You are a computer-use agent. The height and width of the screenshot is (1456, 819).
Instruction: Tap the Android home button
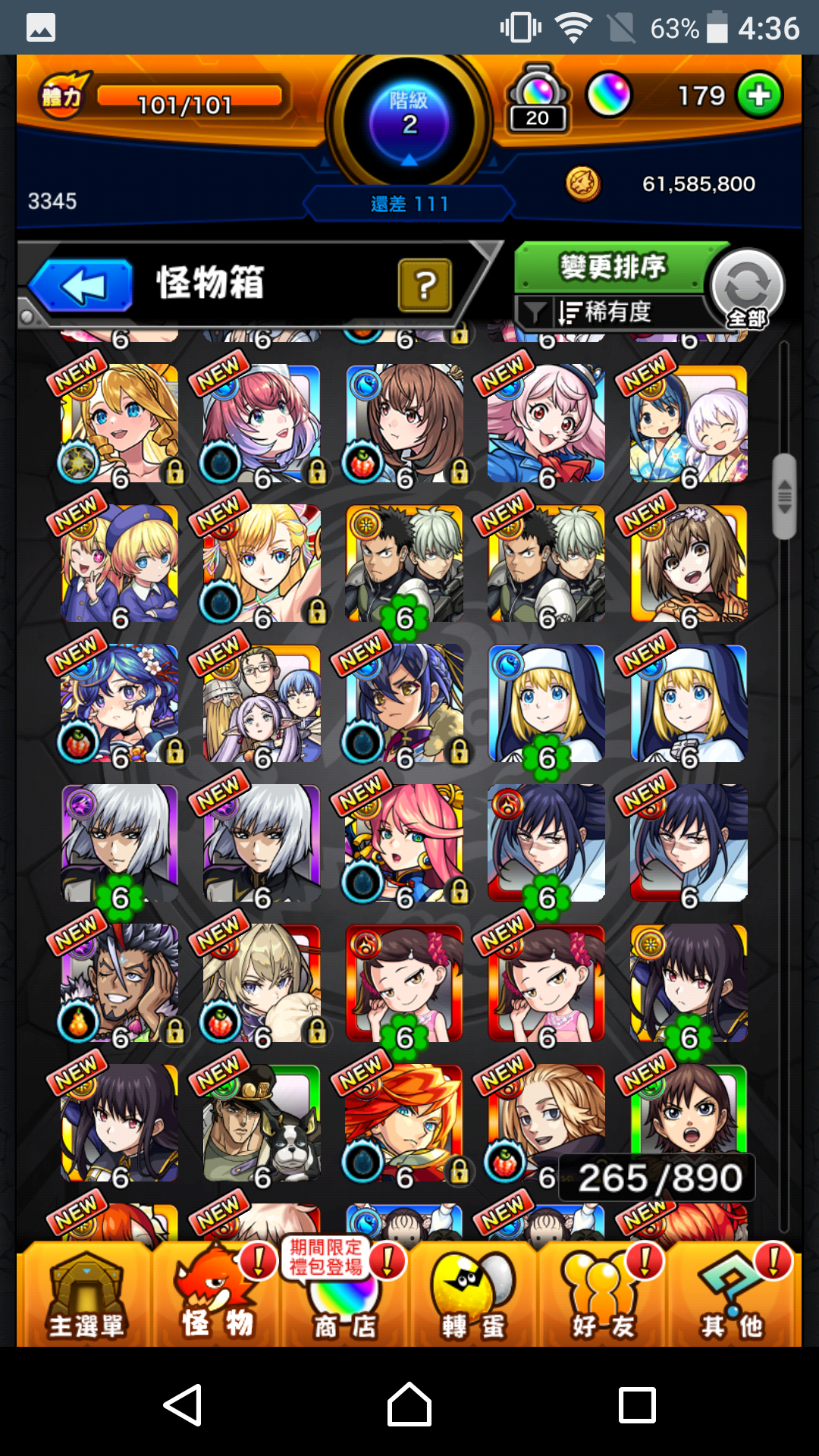tap(409, 1405)
